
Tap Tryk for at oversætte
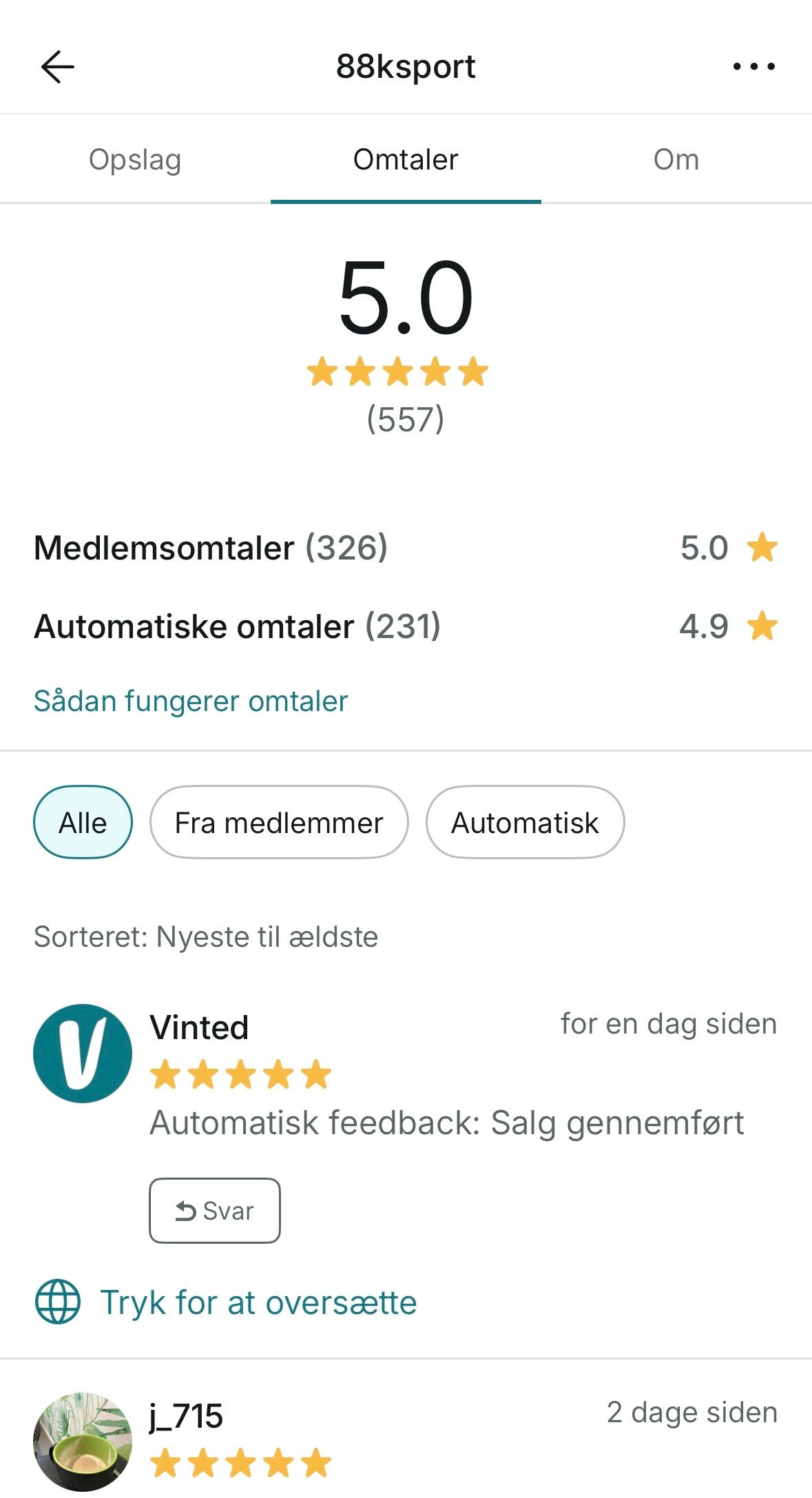tap(258, 1303)
